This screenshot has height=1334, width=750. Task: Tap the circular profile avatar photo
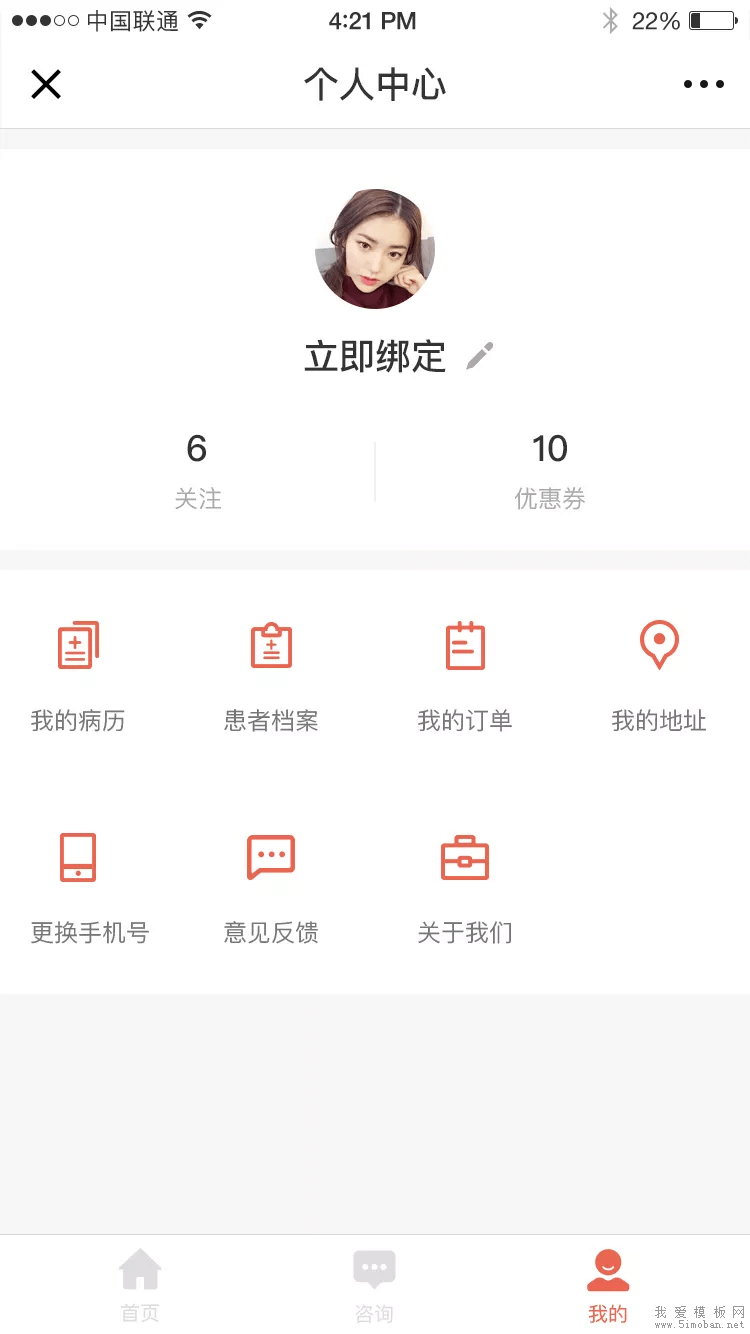coord(374,248)
